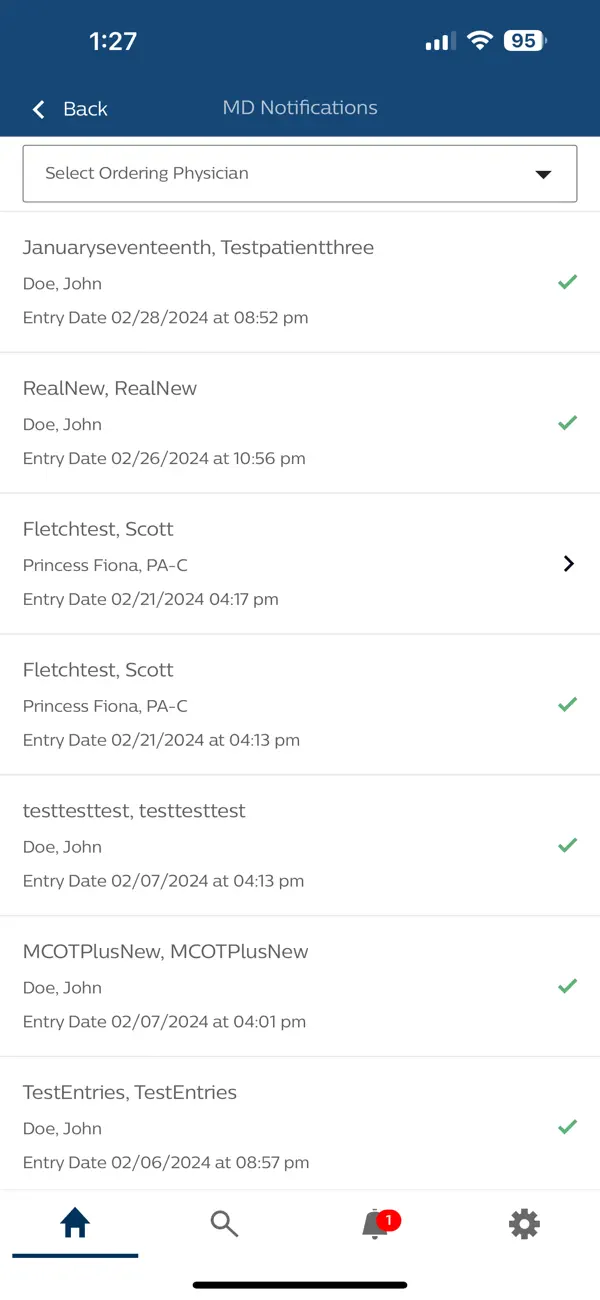
Task: Open the Select Ordering Physician dropdown
Action: pyautogui.click(x=300, y=173)
